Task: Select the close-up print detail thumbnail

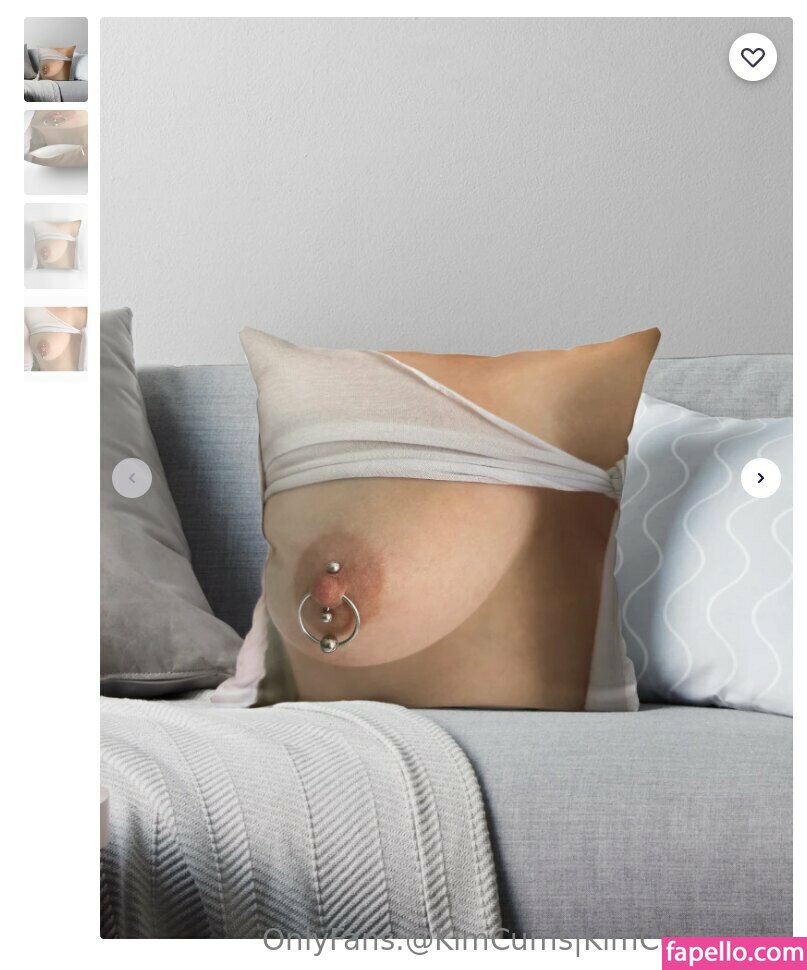Action: click(x=56, y=338)
